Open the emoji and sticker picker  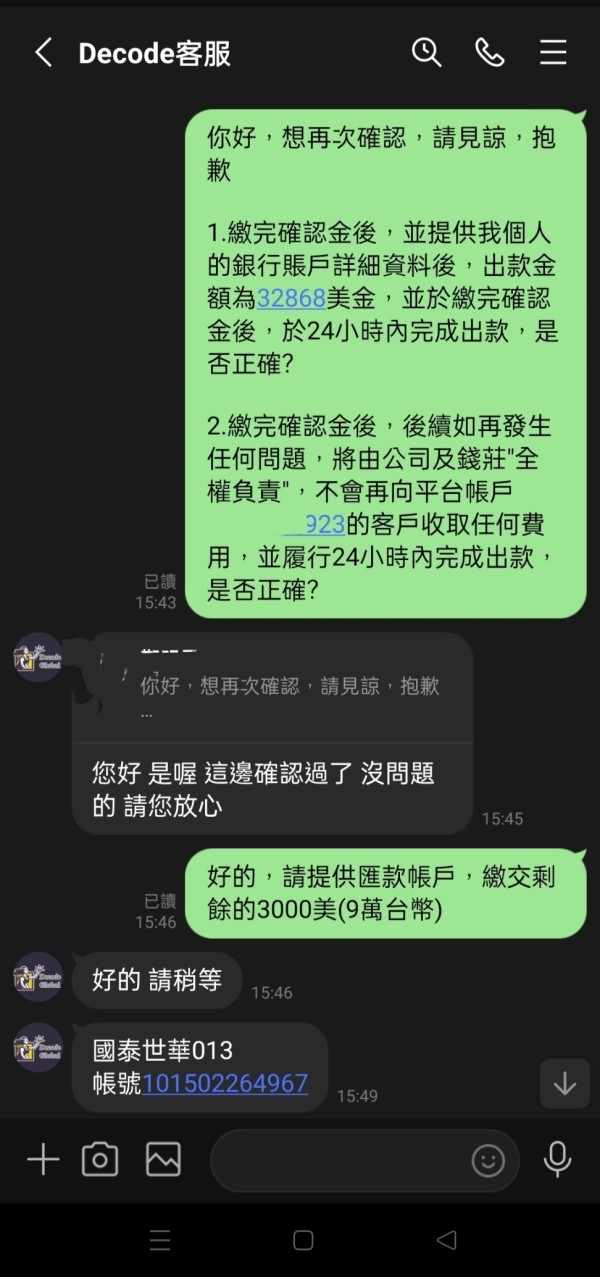click(x=488, y=1160)
